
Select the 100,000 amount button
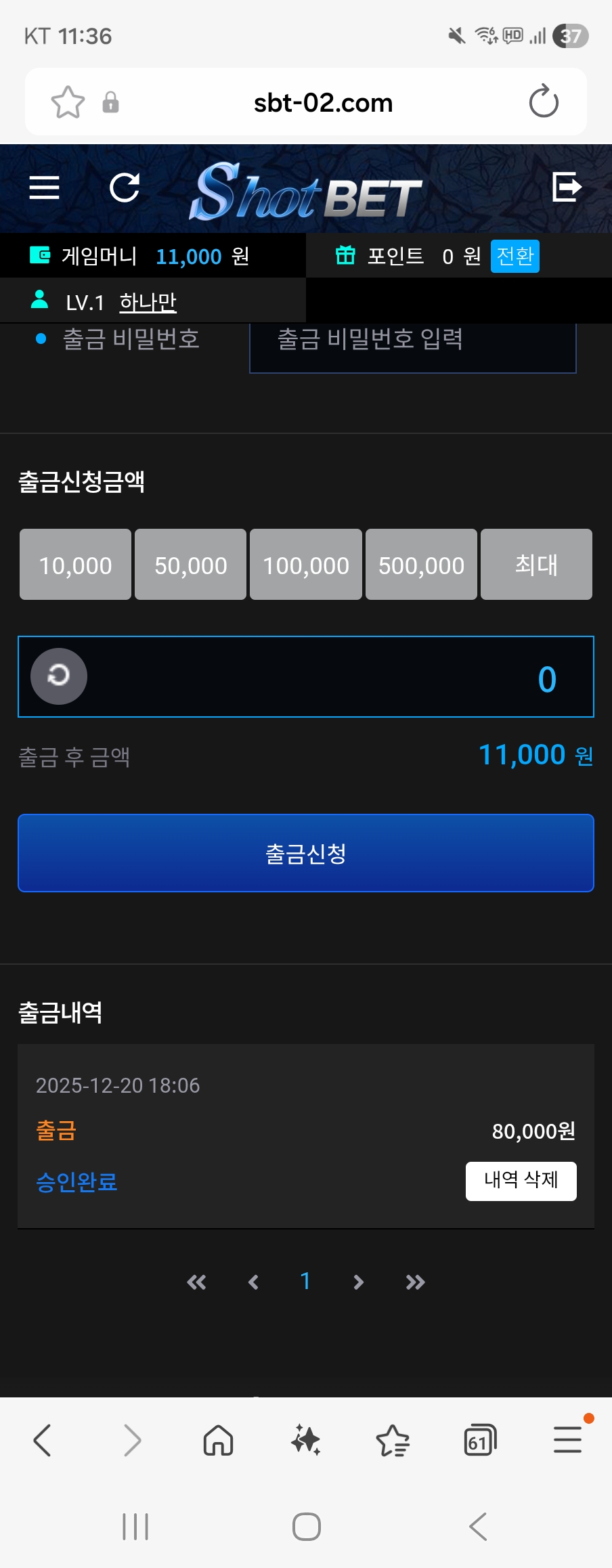[306, 565]
